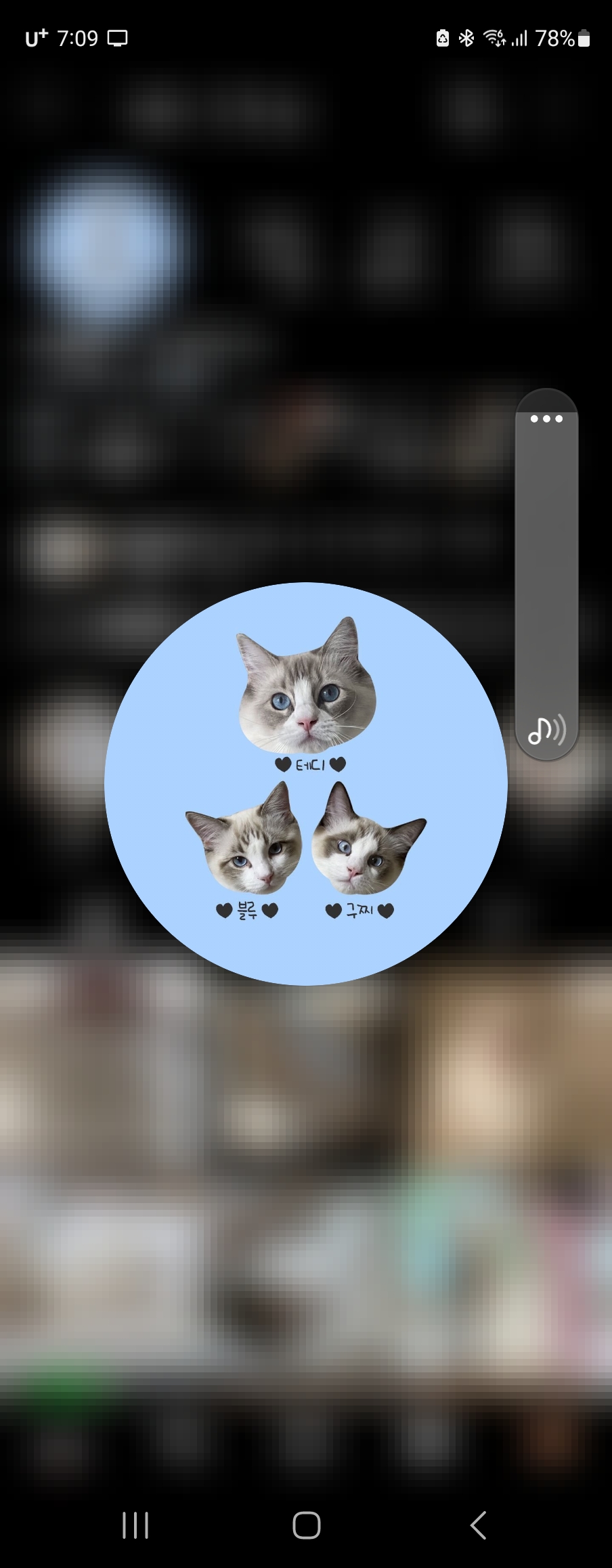Viewport: 612px width, 1568px height.
Task: Expand volume panel with three dots
Action: [546, 418]
